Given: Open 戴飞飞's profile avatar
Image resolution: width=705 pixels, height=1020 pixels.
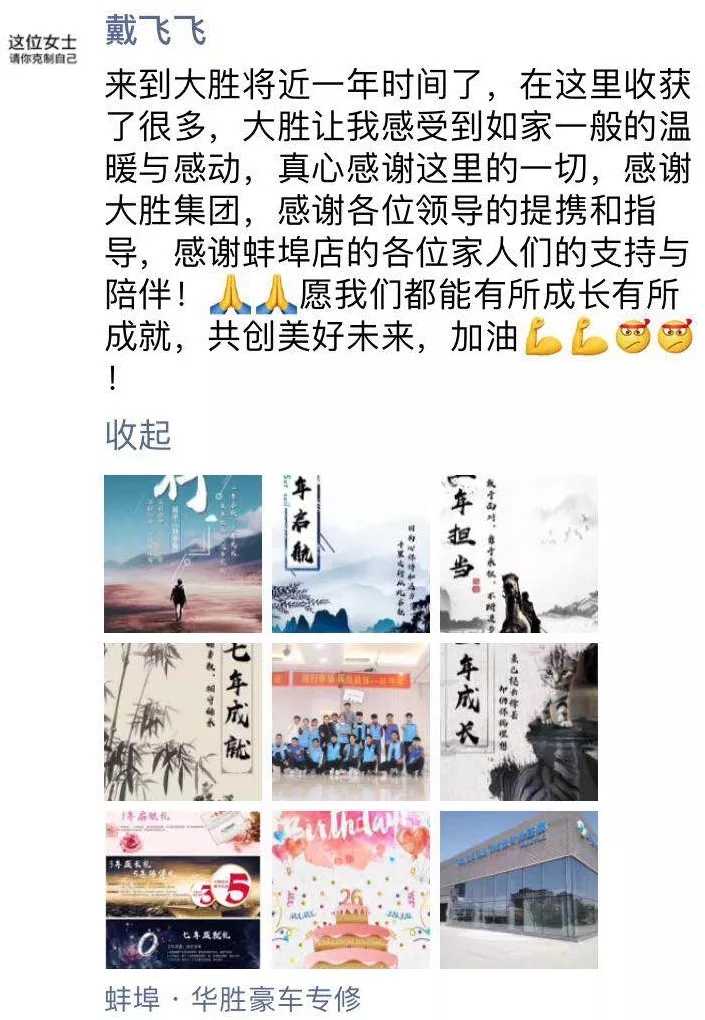Looking at the screenshot, I should tap(42, 47).
